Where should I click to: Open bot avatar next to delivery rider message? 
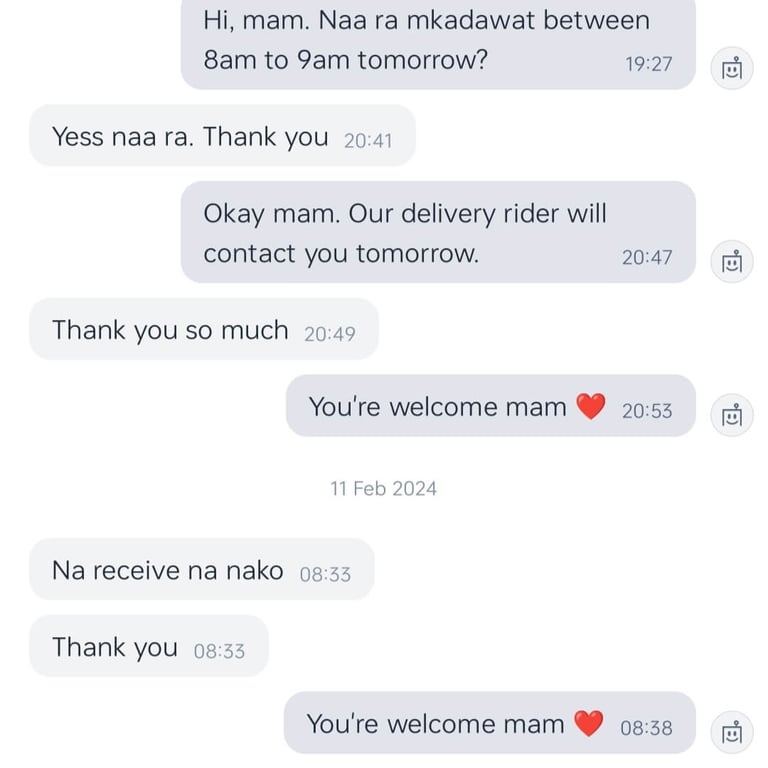(731, 262)
